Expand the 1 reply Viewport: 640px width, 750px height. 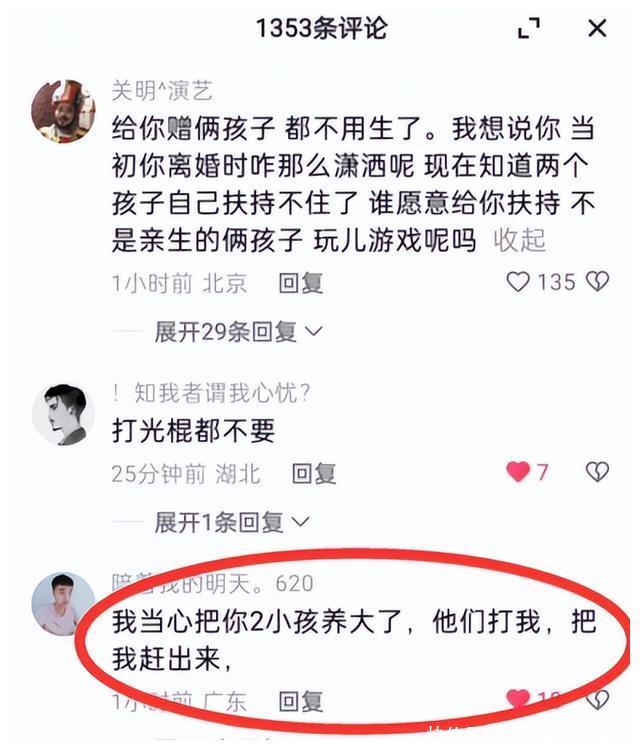(x=232, y=522)
